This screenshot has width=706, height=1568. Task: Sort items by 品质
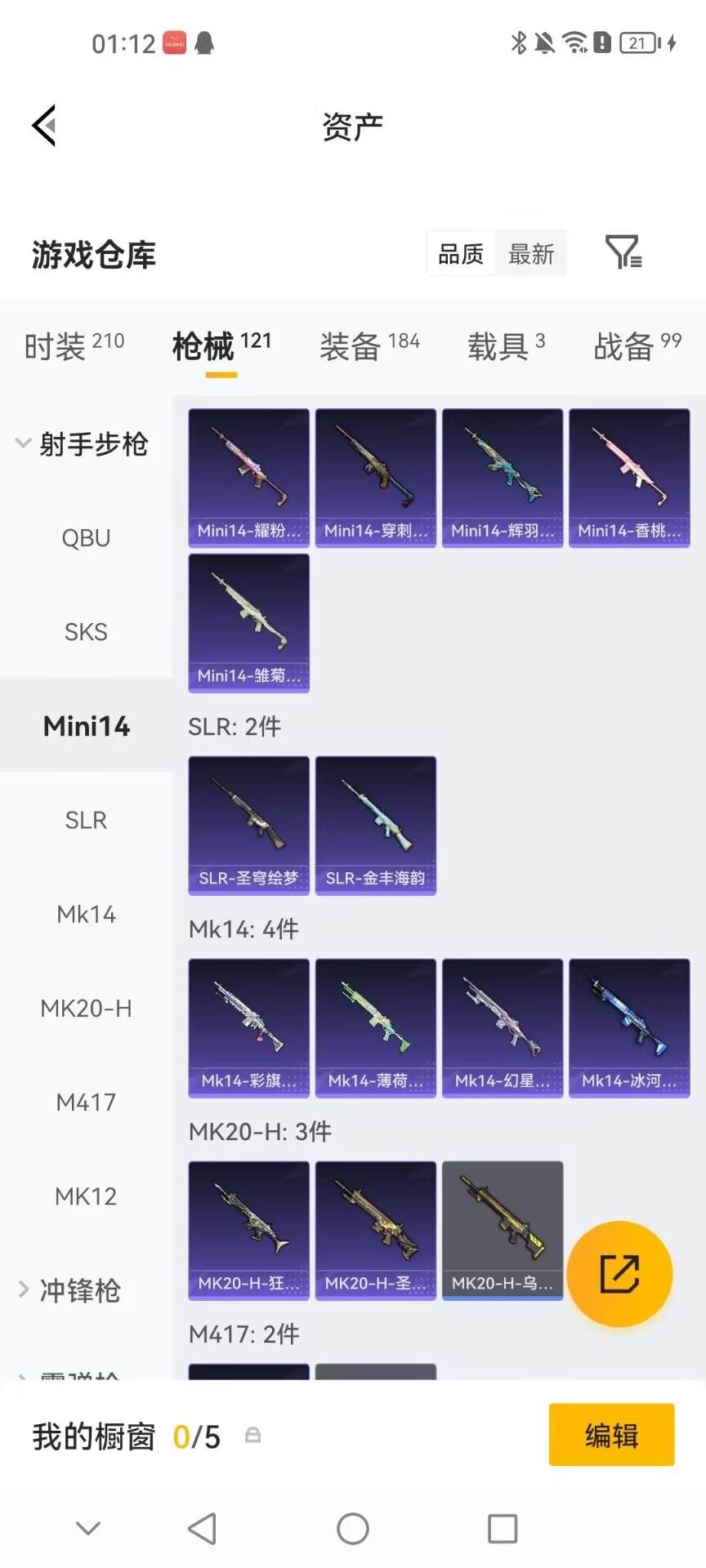point(461,254)
